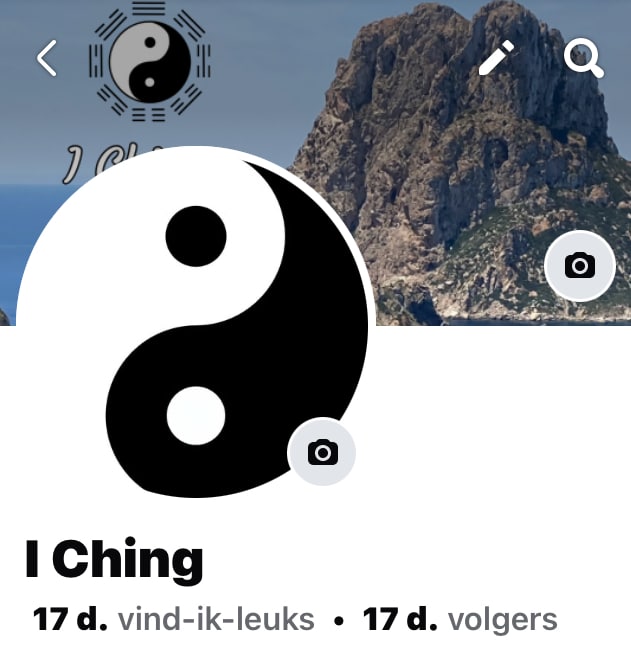Open search with the magnifier icon
This screenshot has height=659, width=631.
click(583, 59)
